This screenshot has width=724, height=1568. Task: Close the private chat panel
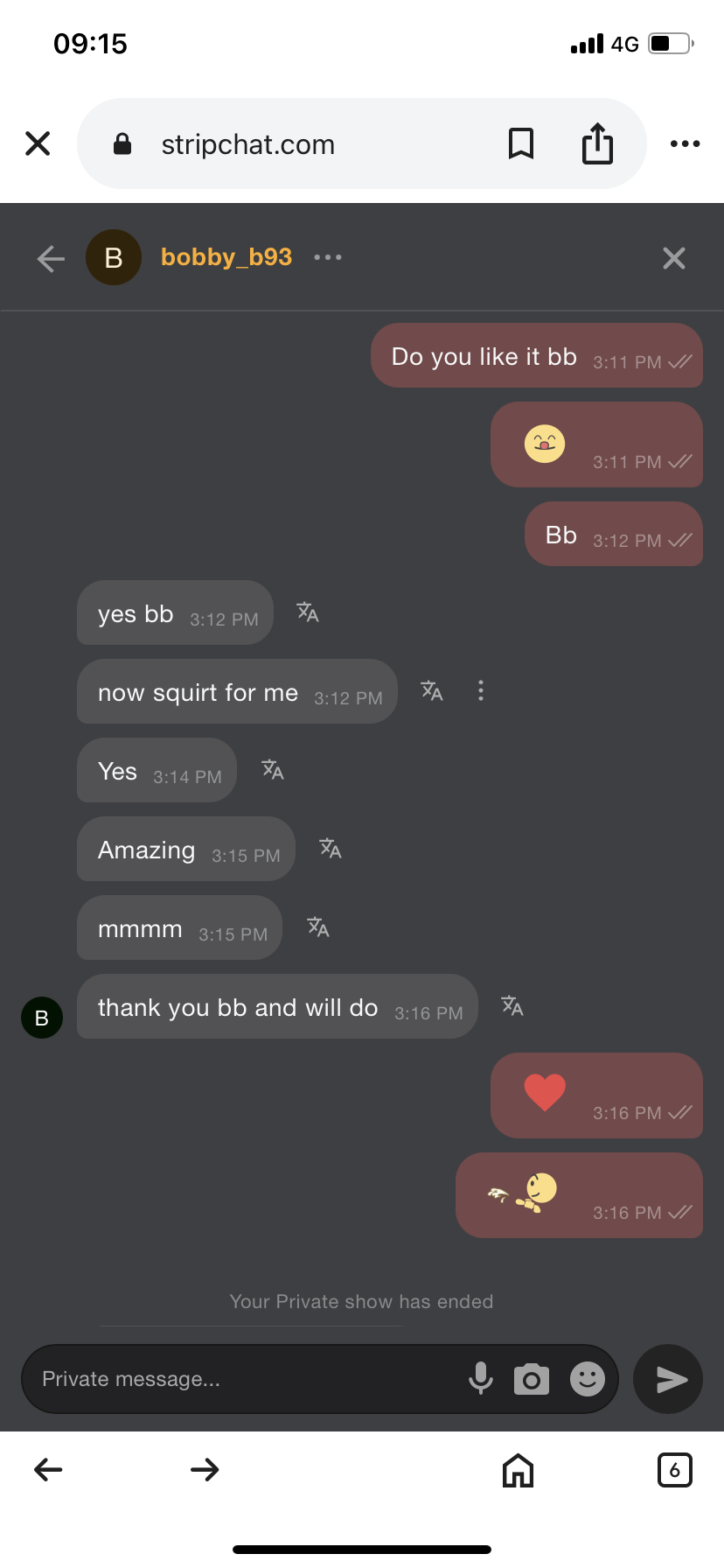[x=673, y=258]
